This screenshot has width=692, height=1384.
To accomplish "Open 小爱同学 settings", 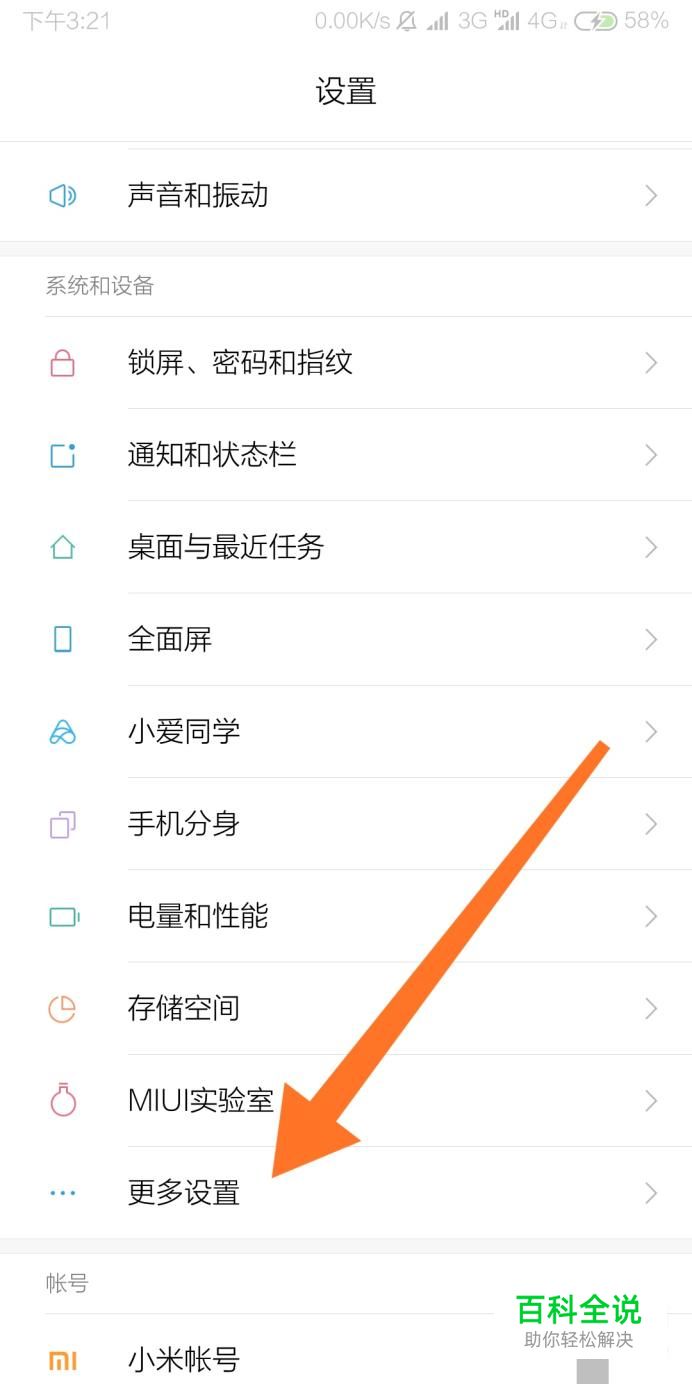I will click(184, 731).
